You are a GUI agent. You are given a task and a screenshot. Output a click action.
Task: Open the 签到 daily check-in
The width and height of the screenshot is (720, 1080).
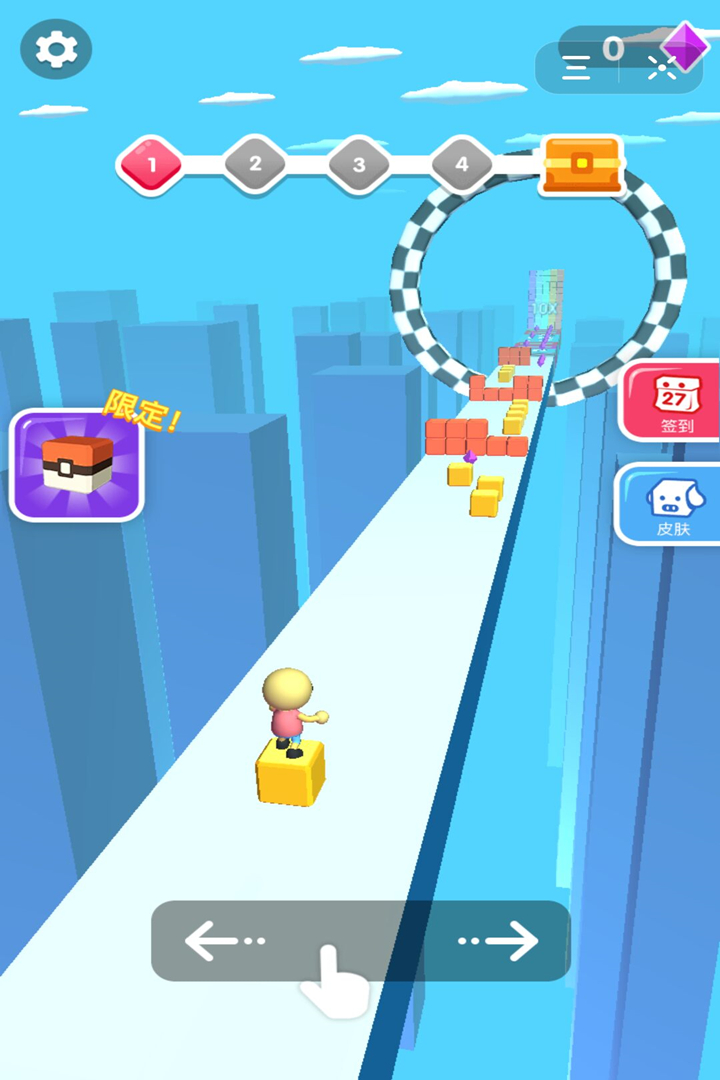tap(674, 402)
